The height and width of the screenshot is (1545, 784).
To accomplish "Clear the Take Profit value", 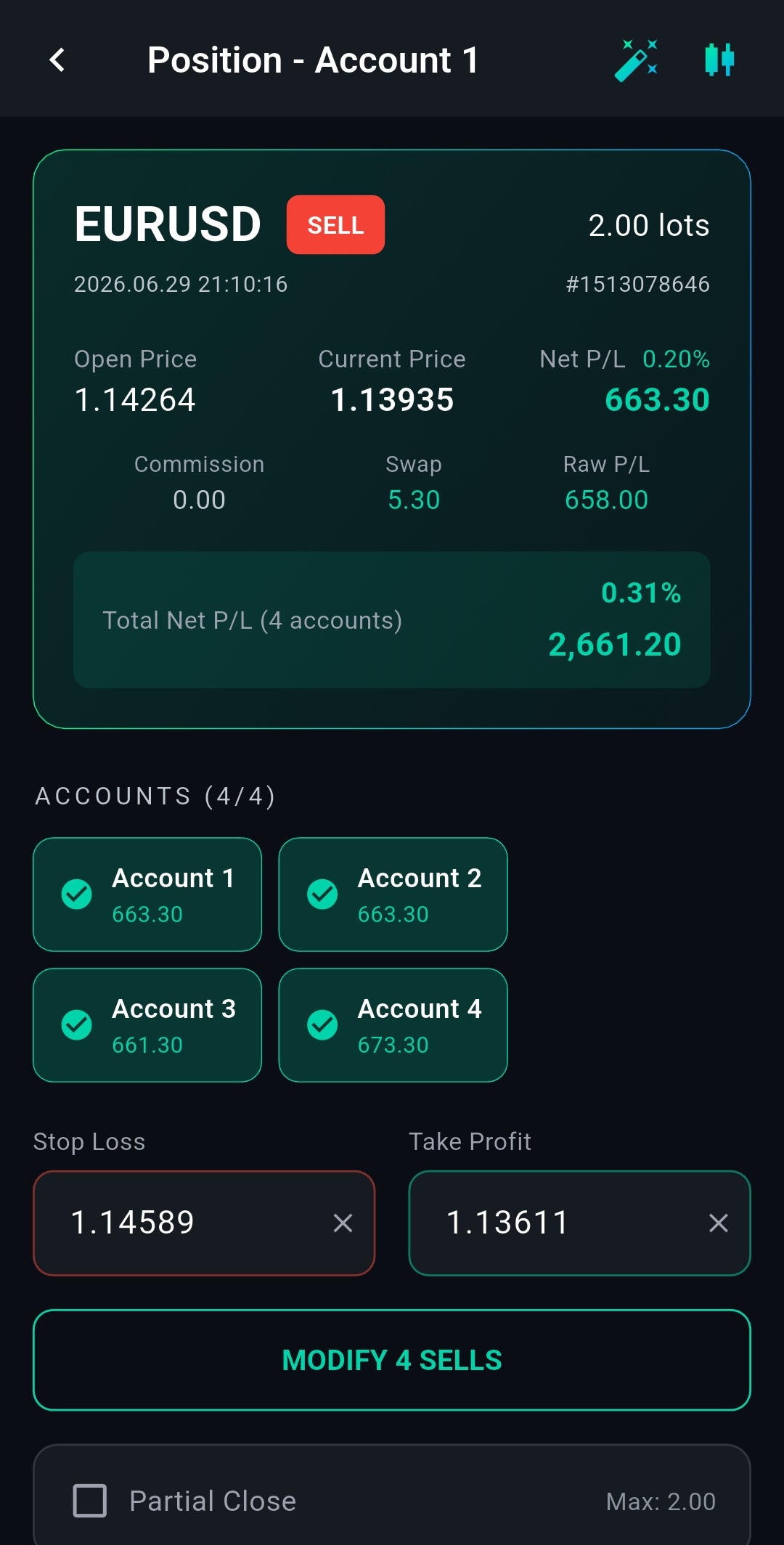I will coord(719,1223).
